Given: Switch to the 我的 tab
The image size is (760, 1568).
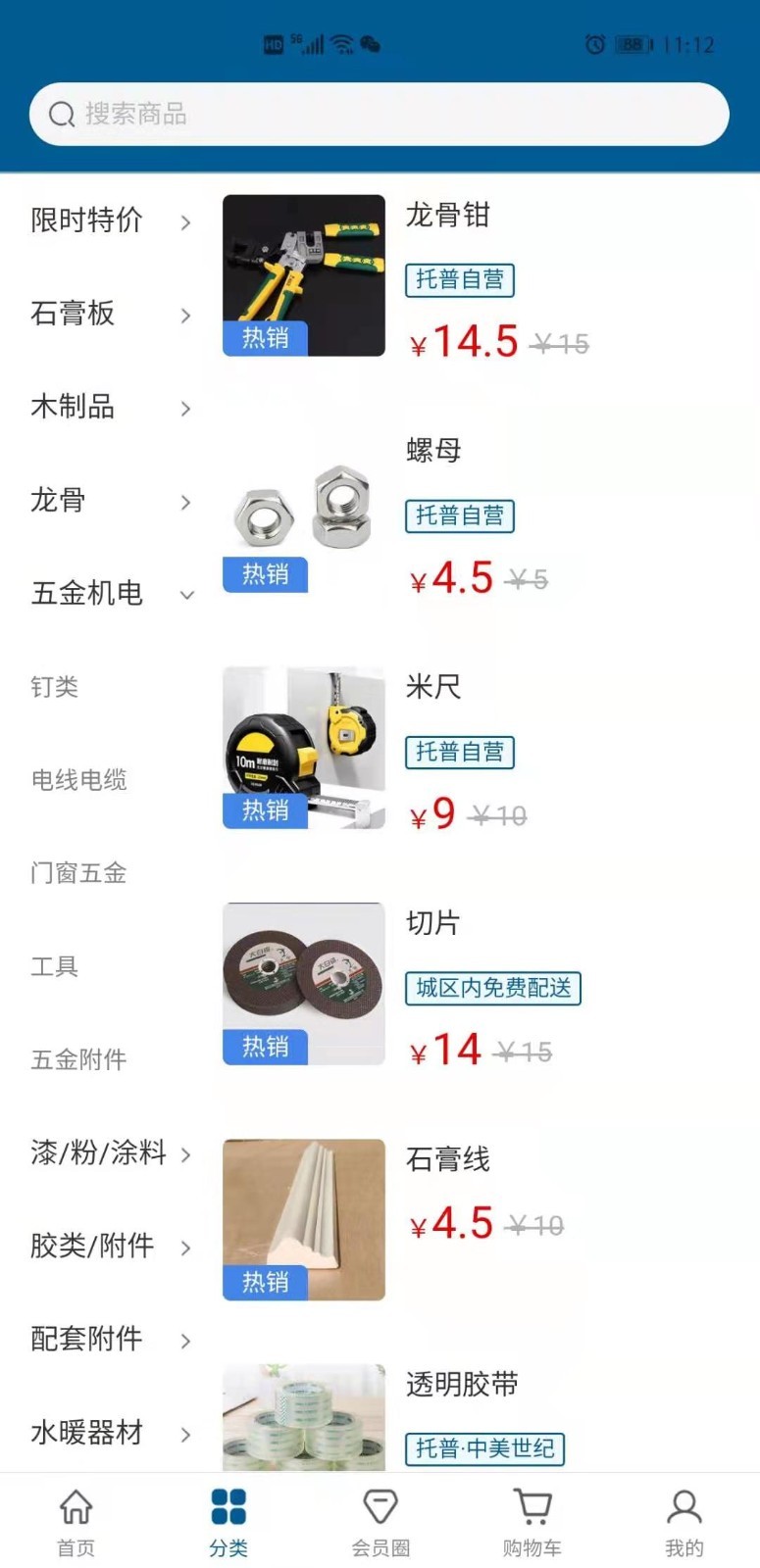Looking at the screenshot, I should tap(684, 1522).
